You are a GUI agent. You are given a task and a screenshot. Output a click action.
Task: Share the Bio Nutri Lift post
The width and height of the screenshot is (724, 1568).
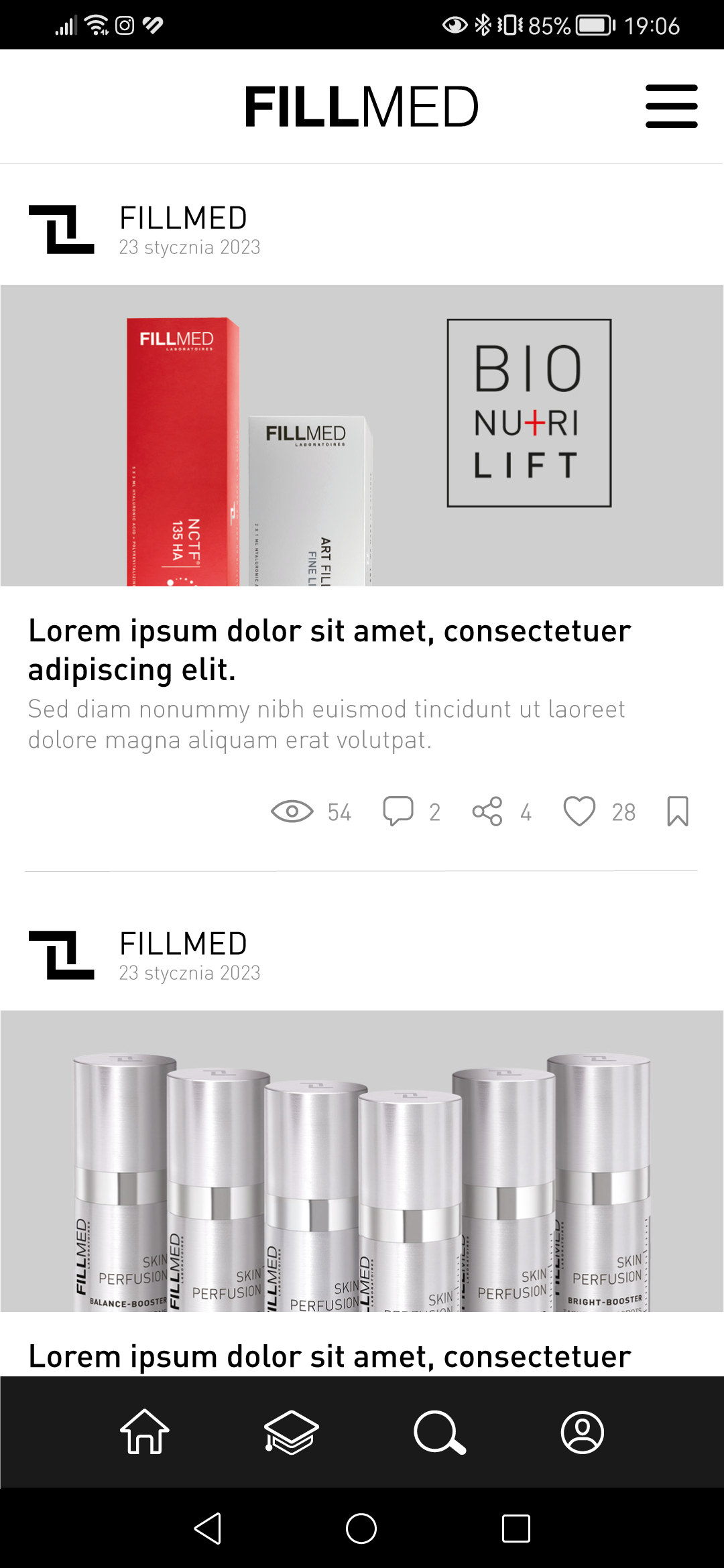[x=487, y=811]
